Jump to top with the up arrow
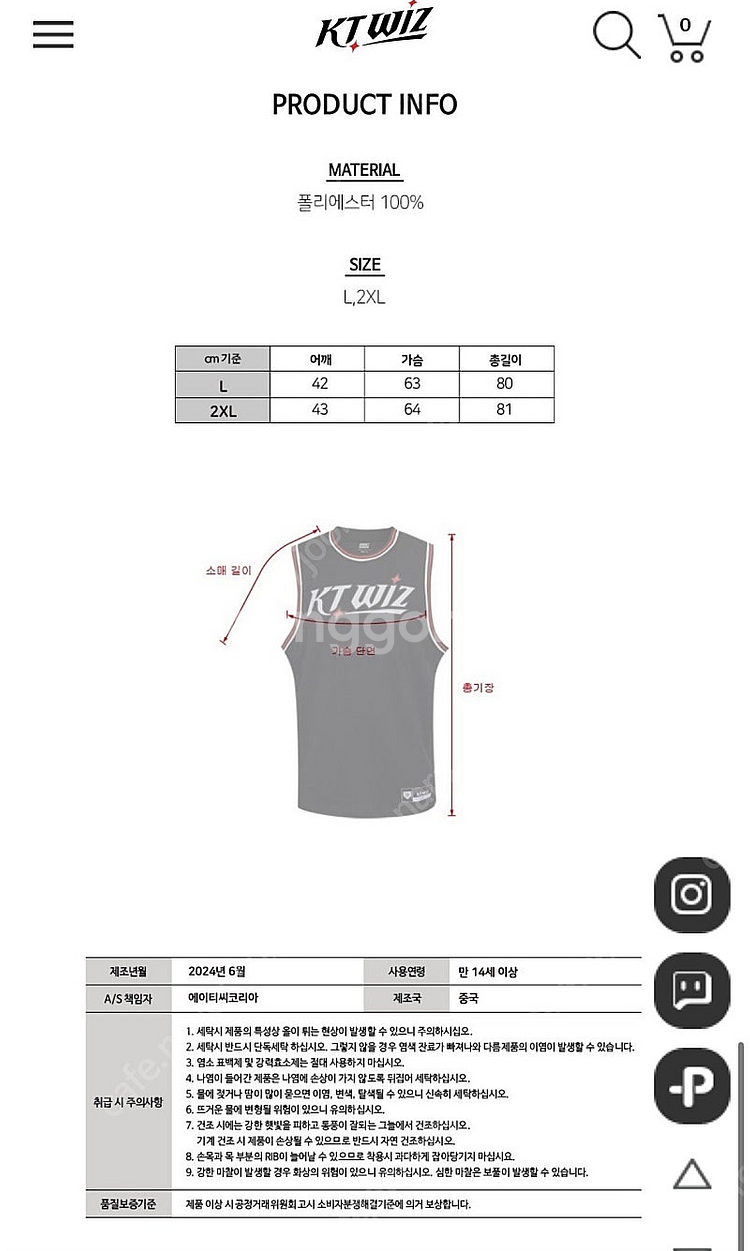This screenshot has width=750, height=1251. 691,1175
